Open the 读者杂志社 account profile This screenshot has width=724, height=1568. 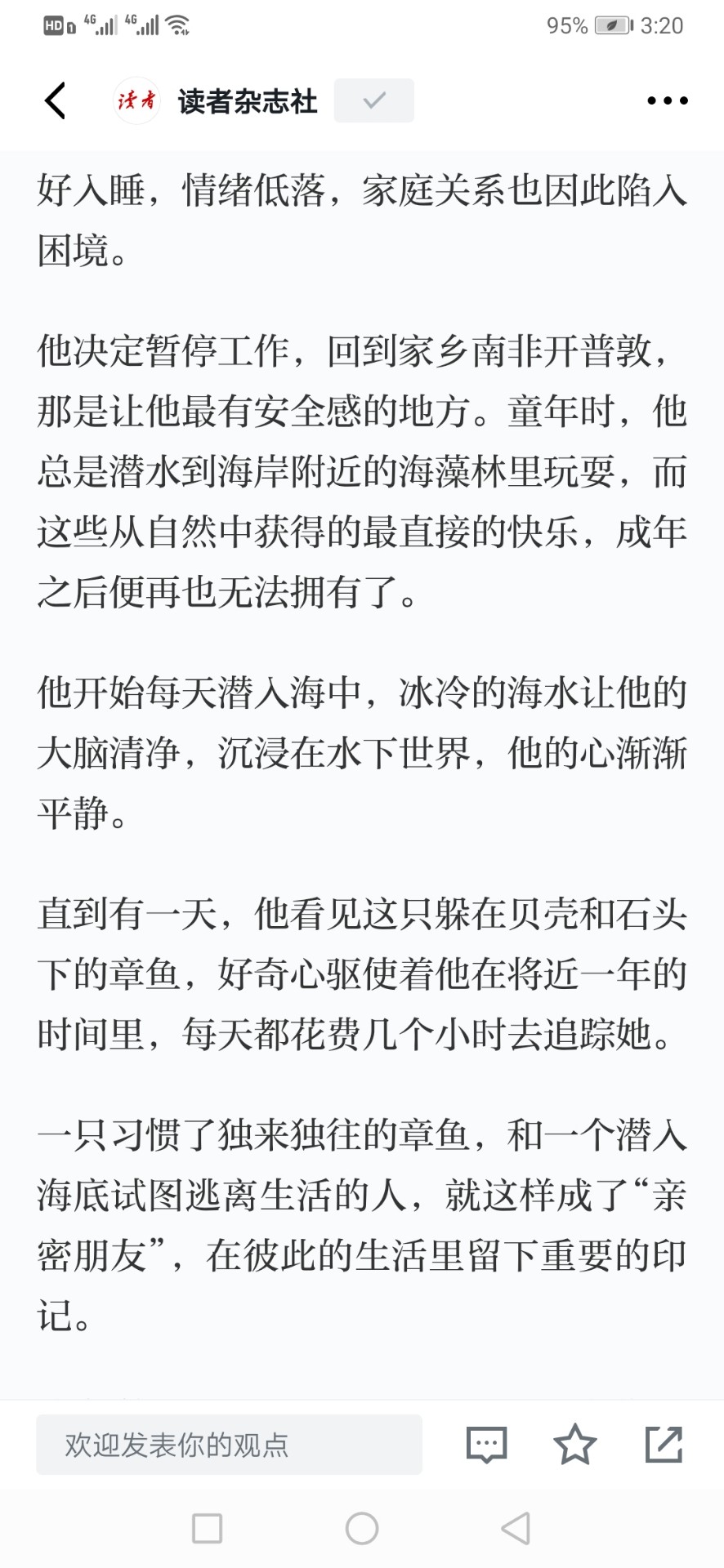tap(216, 101)
